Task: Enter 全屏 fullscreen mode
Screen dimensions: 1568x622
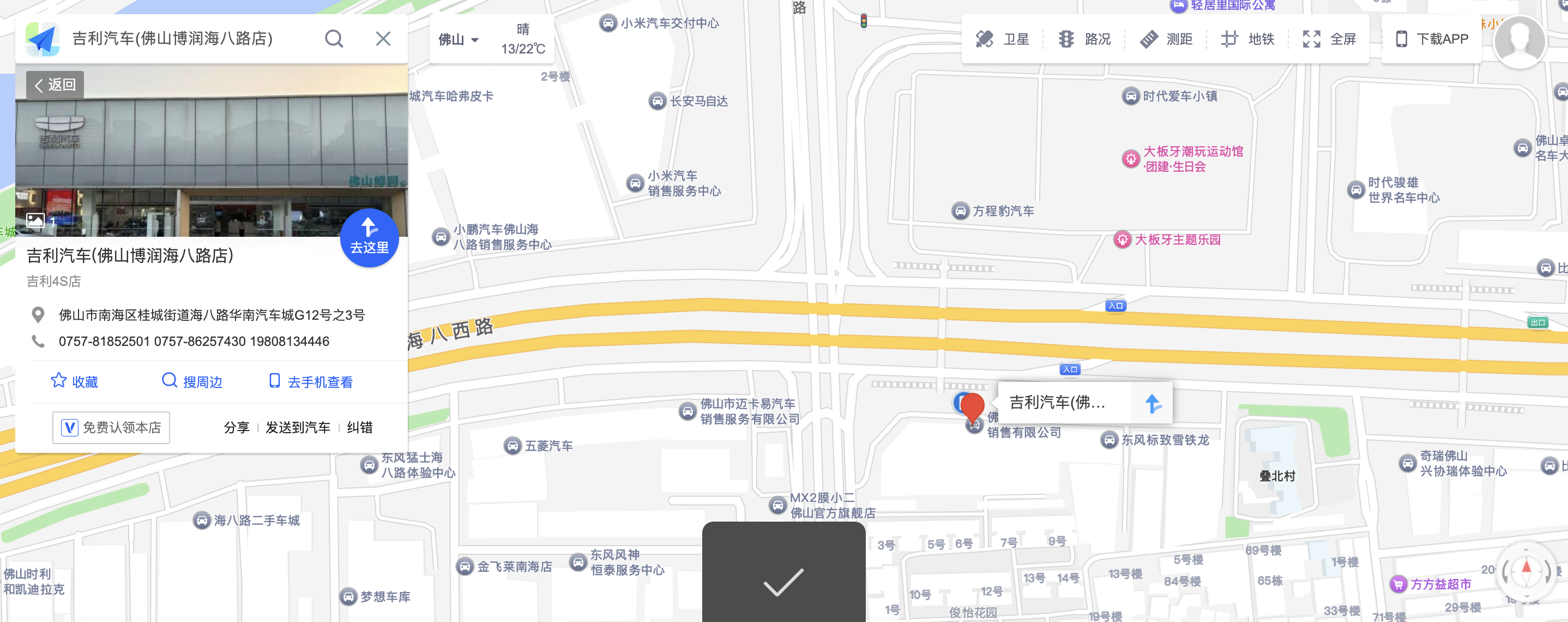Action: pos(1329,40)
